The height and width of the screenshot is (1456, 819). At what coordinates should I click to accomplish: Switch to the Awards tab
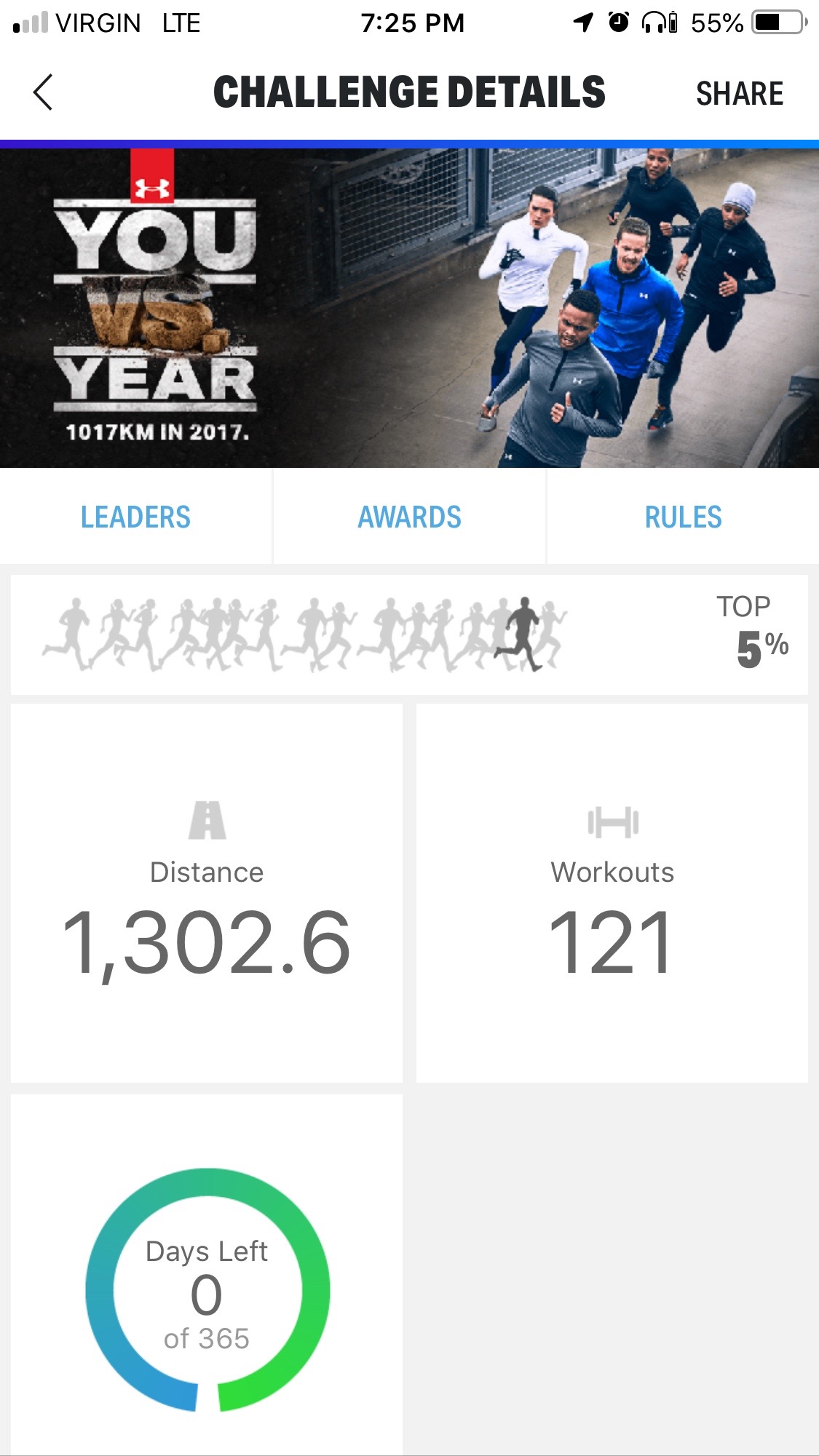click(x=409, y=517)
